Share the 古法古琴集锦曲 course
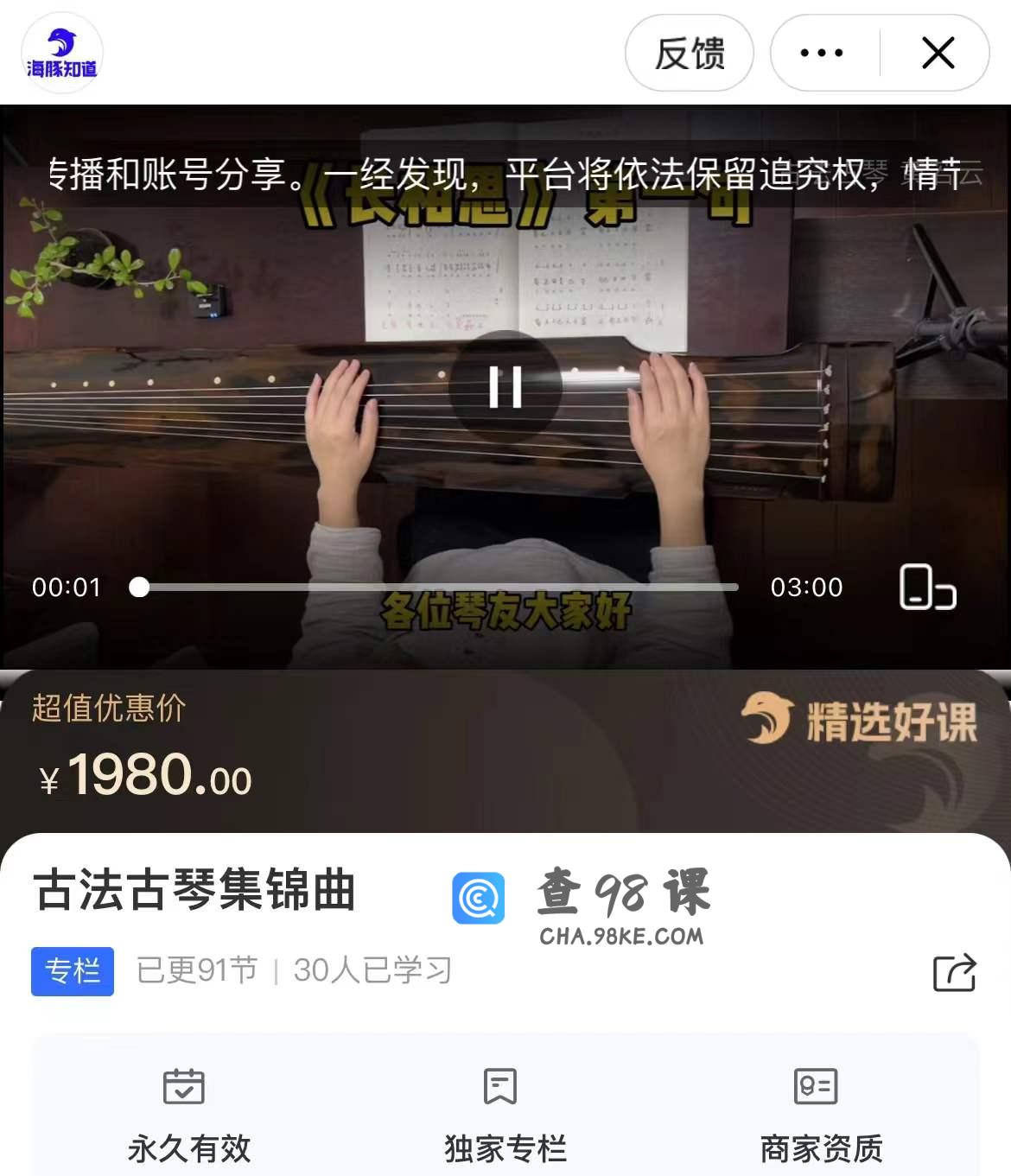Viewport: 1011px width, 1176px height. [955, 973]
